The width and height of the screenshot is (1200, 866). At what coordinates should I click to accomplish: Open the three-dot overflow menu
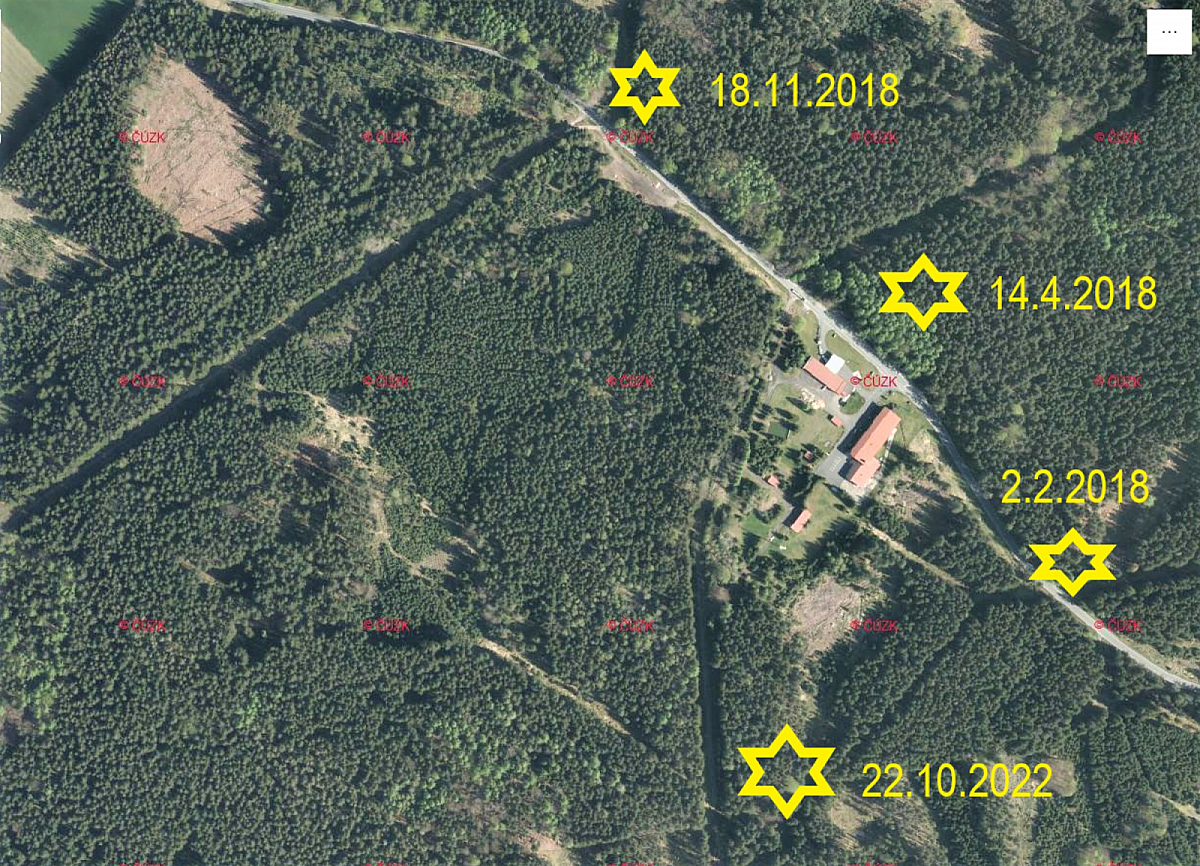(1169, 32)
